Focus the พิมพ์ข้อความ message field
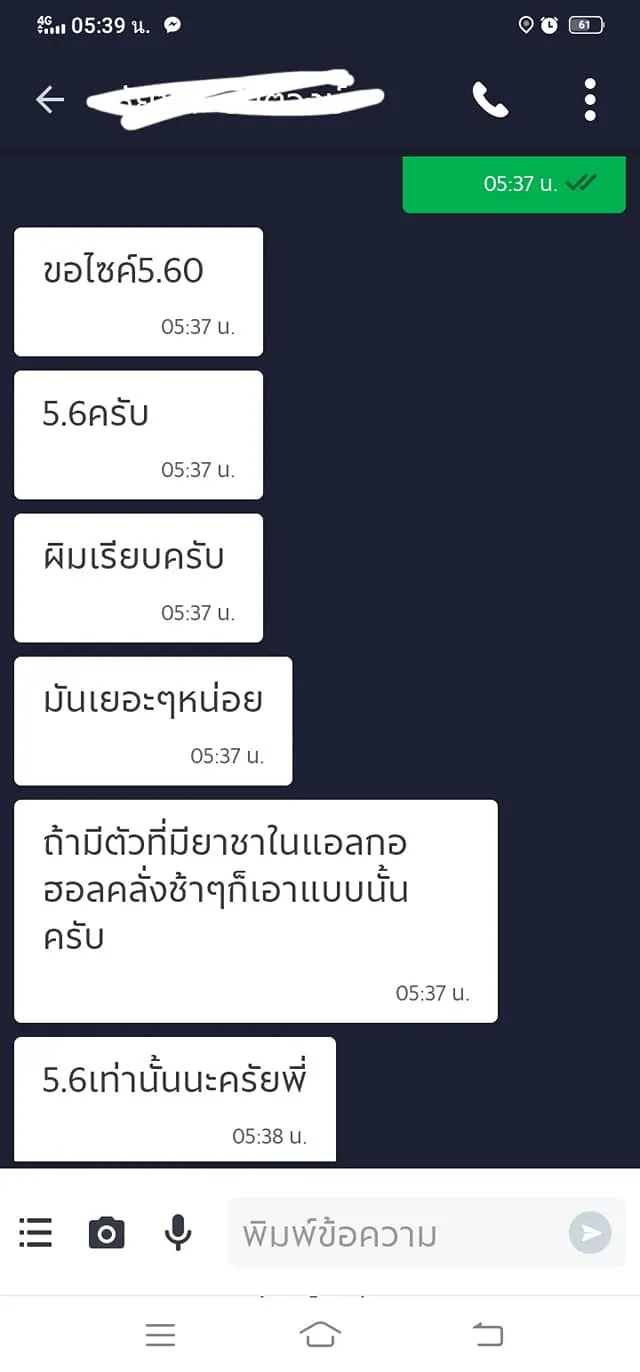The width and height of the screenshot is (640, 1372). click(398, 1233)
